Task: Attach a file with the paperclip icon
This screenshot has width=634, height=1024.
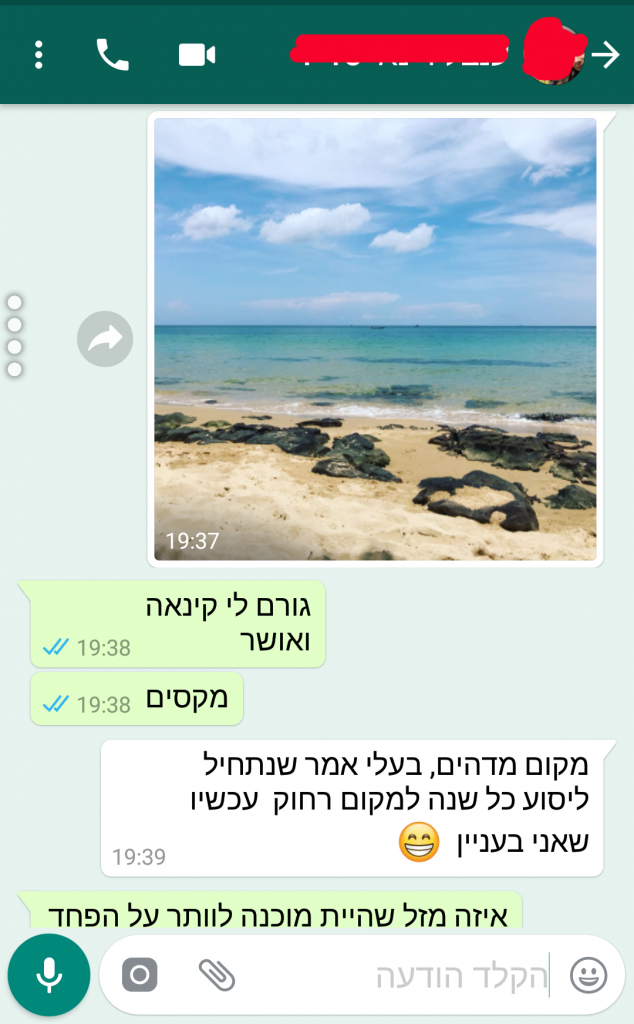Action: pyautogui.click(x=215, y=974)
